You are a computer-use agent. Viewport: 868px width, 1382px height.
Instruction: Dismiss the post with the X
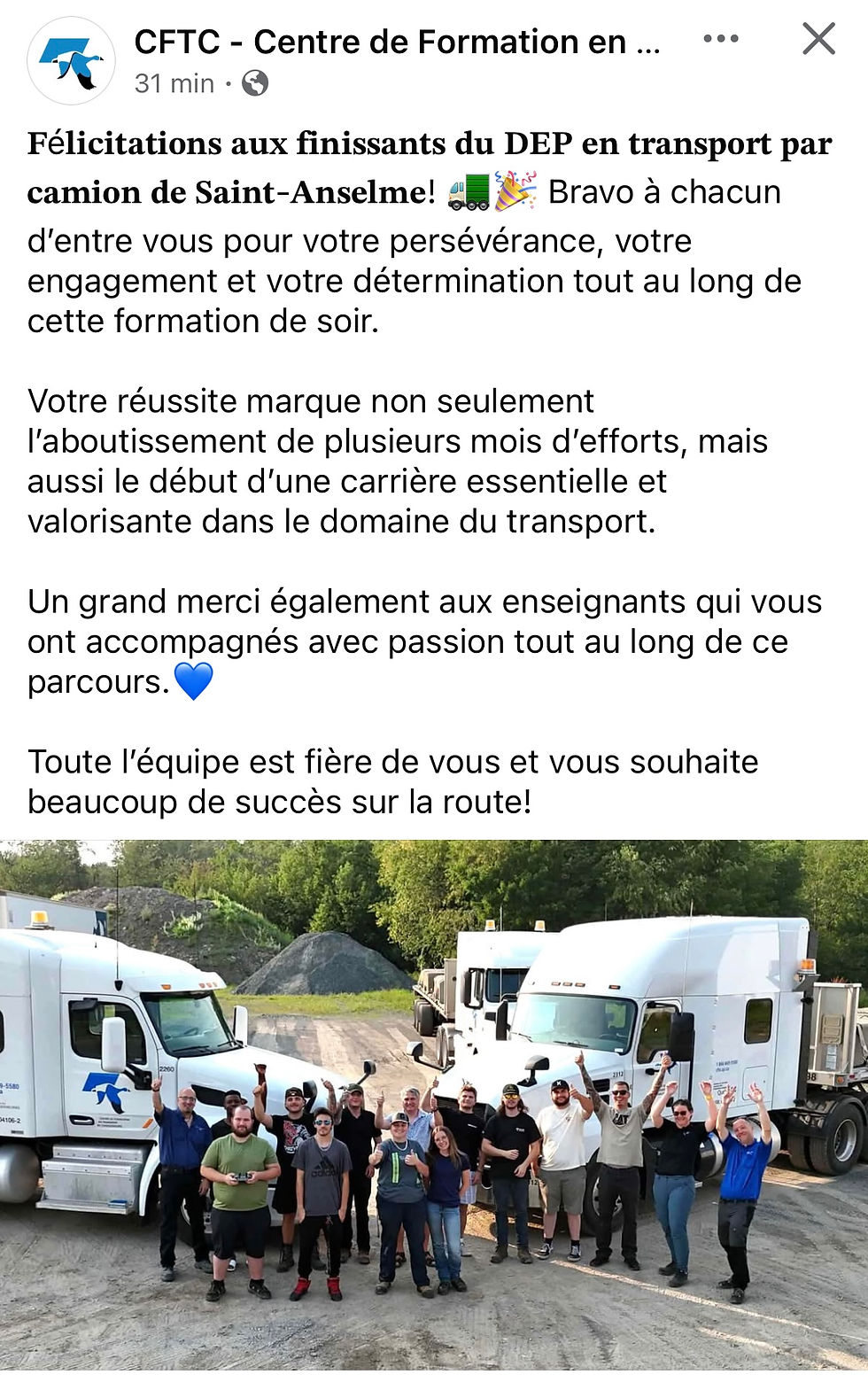(x=818, y=39)
